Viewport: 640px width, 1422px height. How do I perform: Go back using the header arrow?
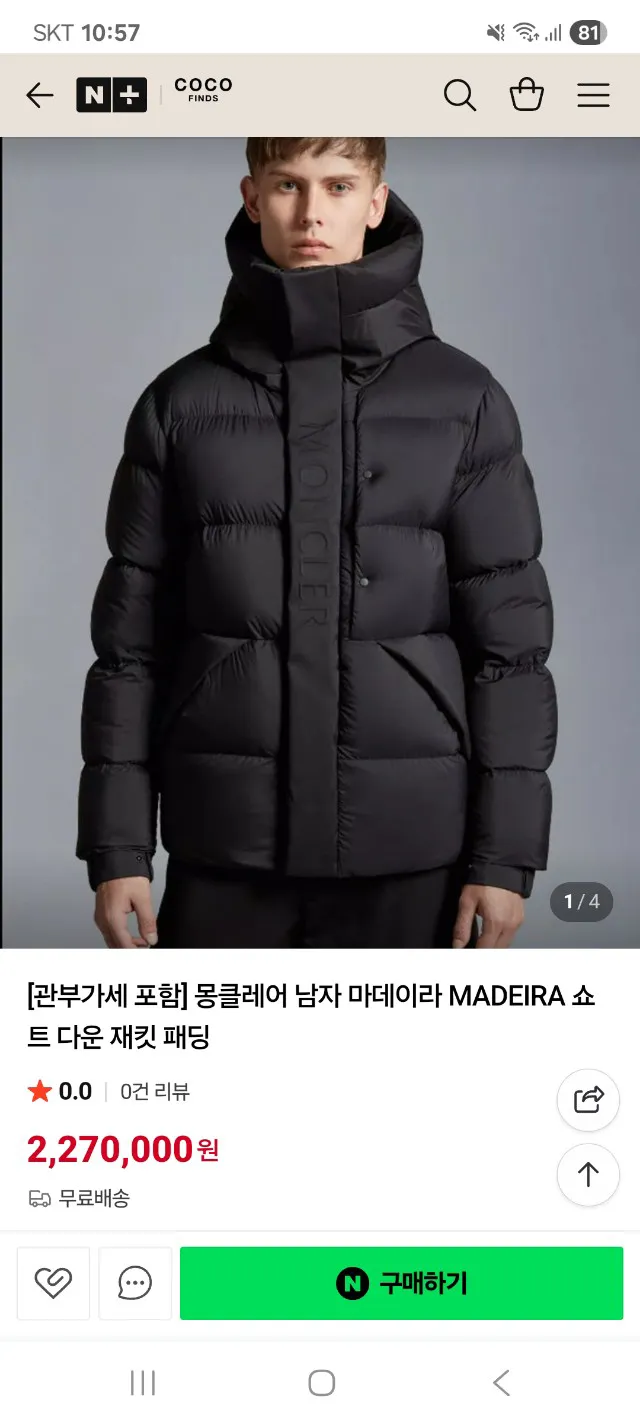40,95
